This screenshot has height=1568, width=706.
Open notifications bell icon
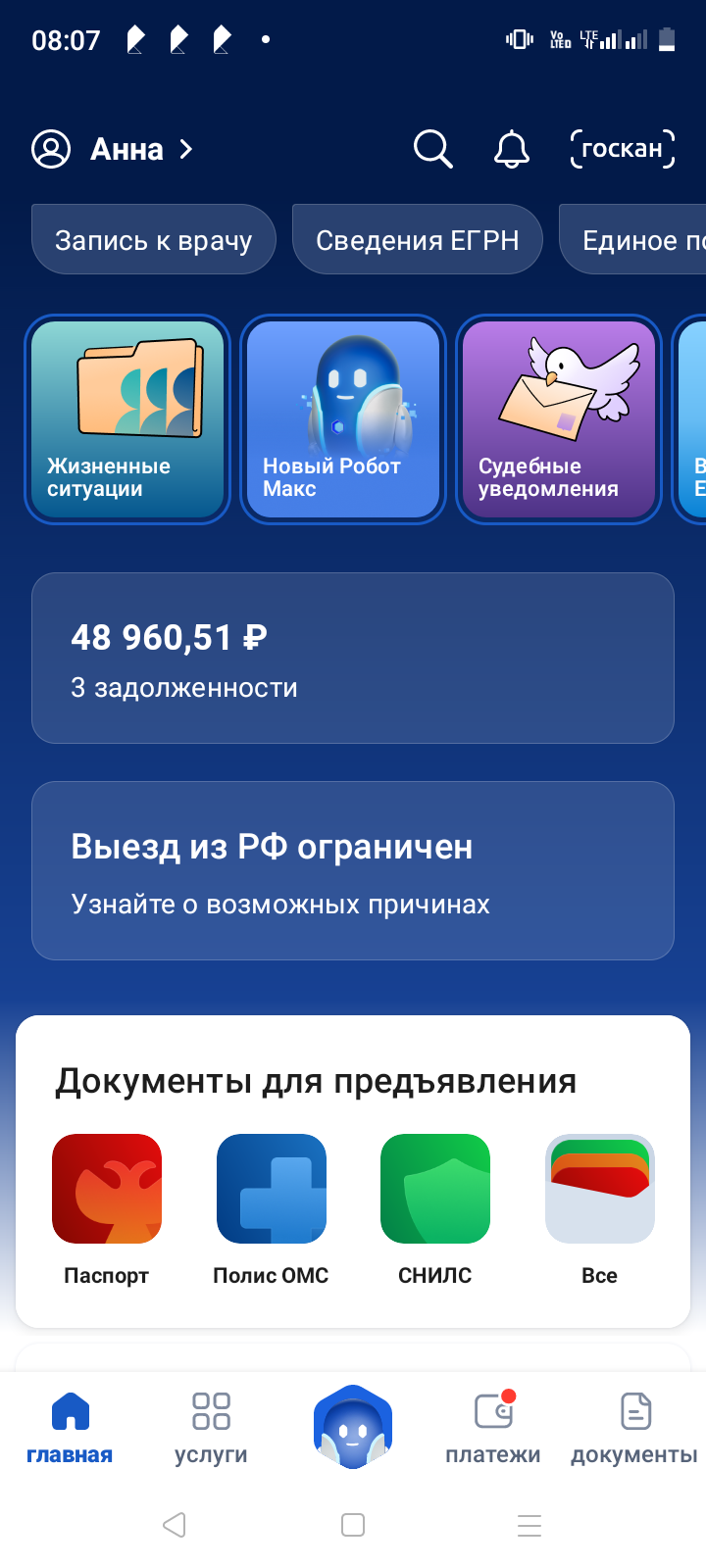point(509,149)
